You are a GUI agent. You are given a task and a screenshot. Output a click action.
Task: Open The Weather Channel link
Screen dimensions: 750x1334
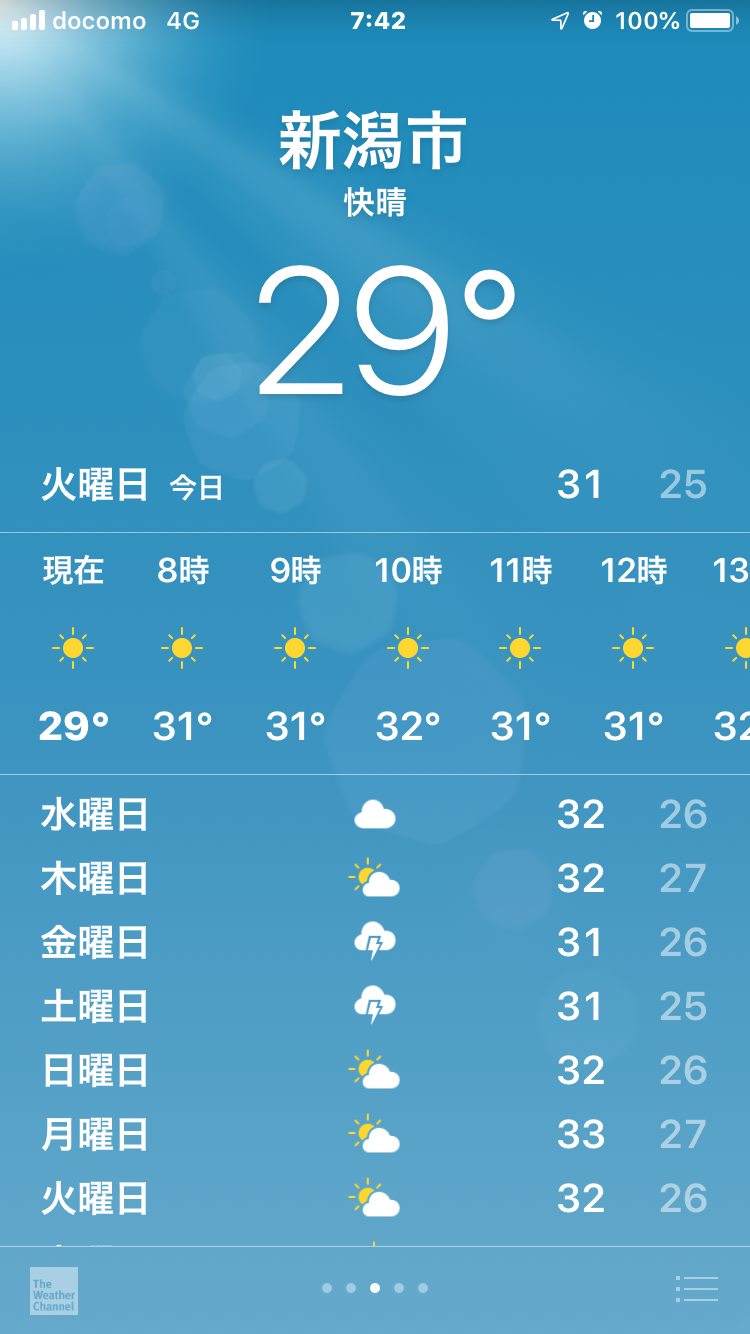[54, 1291]
